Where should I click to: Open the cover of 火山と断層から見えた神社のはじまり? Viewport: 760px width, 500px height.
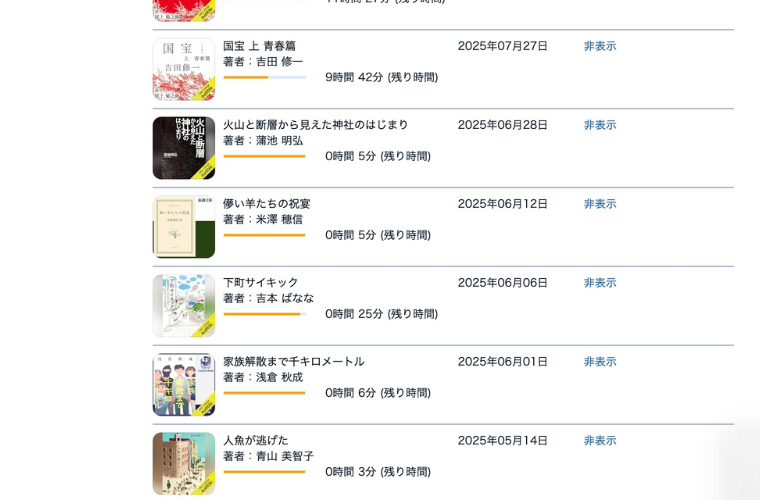point(184,148)
